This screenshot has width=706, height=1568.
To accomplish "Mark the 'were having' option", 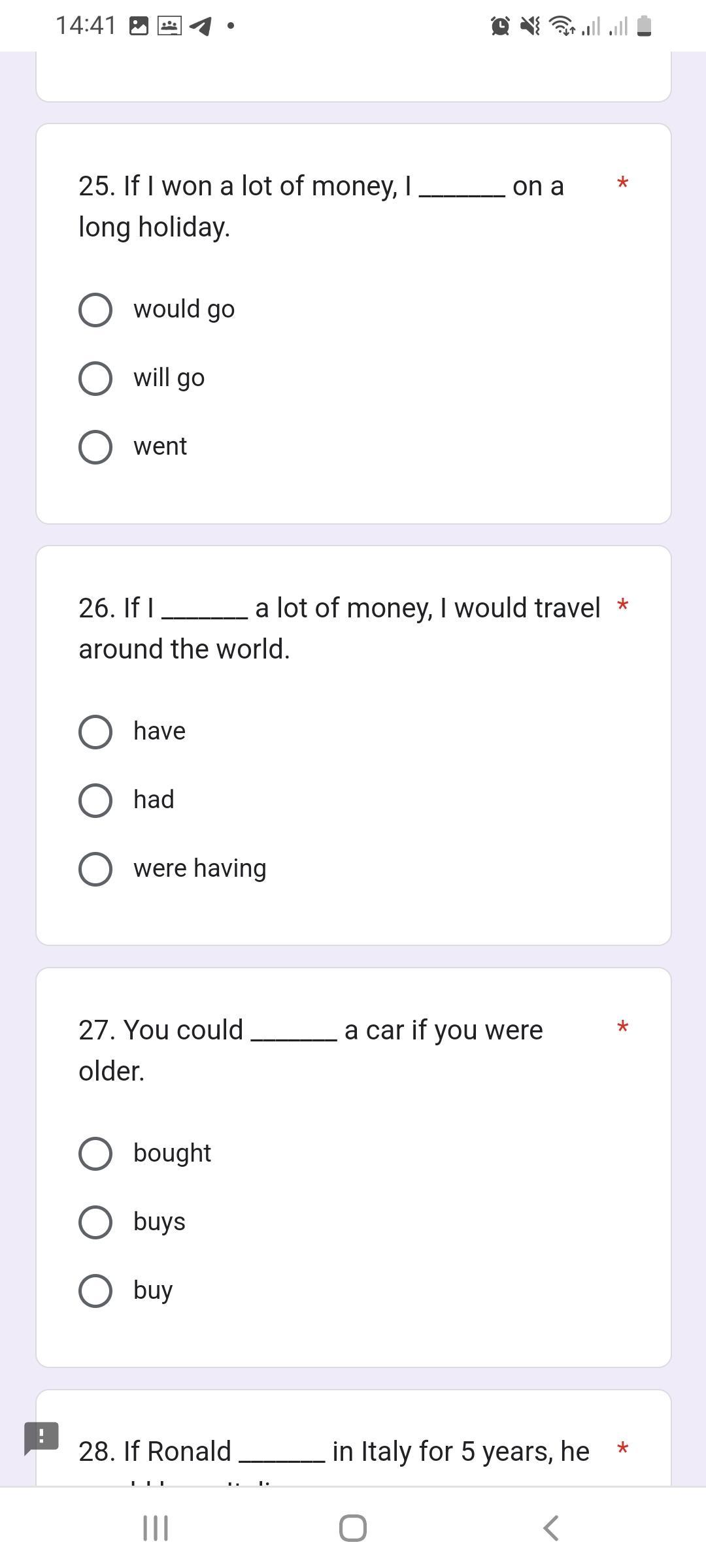I will 95,869.
